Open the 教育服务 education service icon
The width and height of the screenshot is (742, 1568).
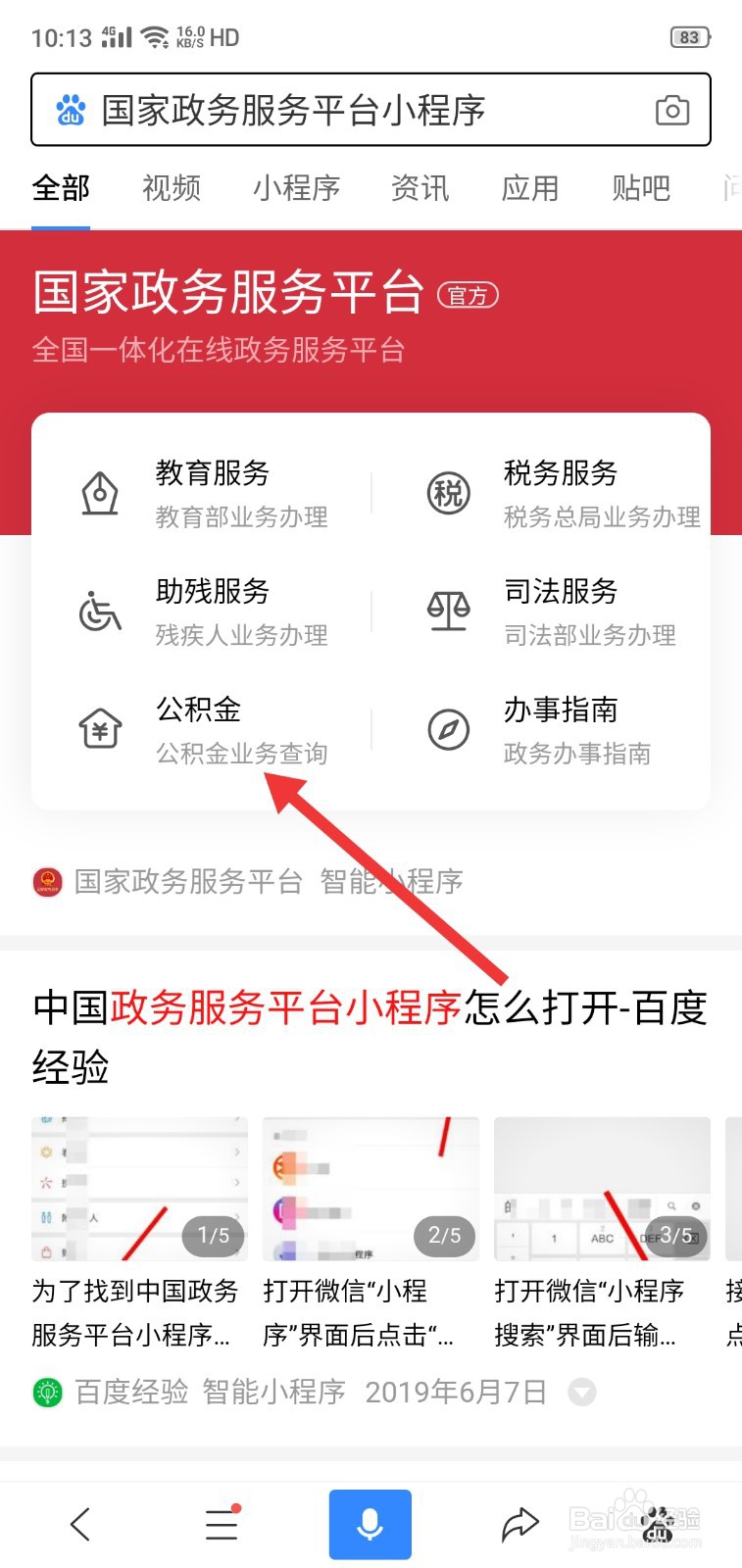tap(99, 493)
